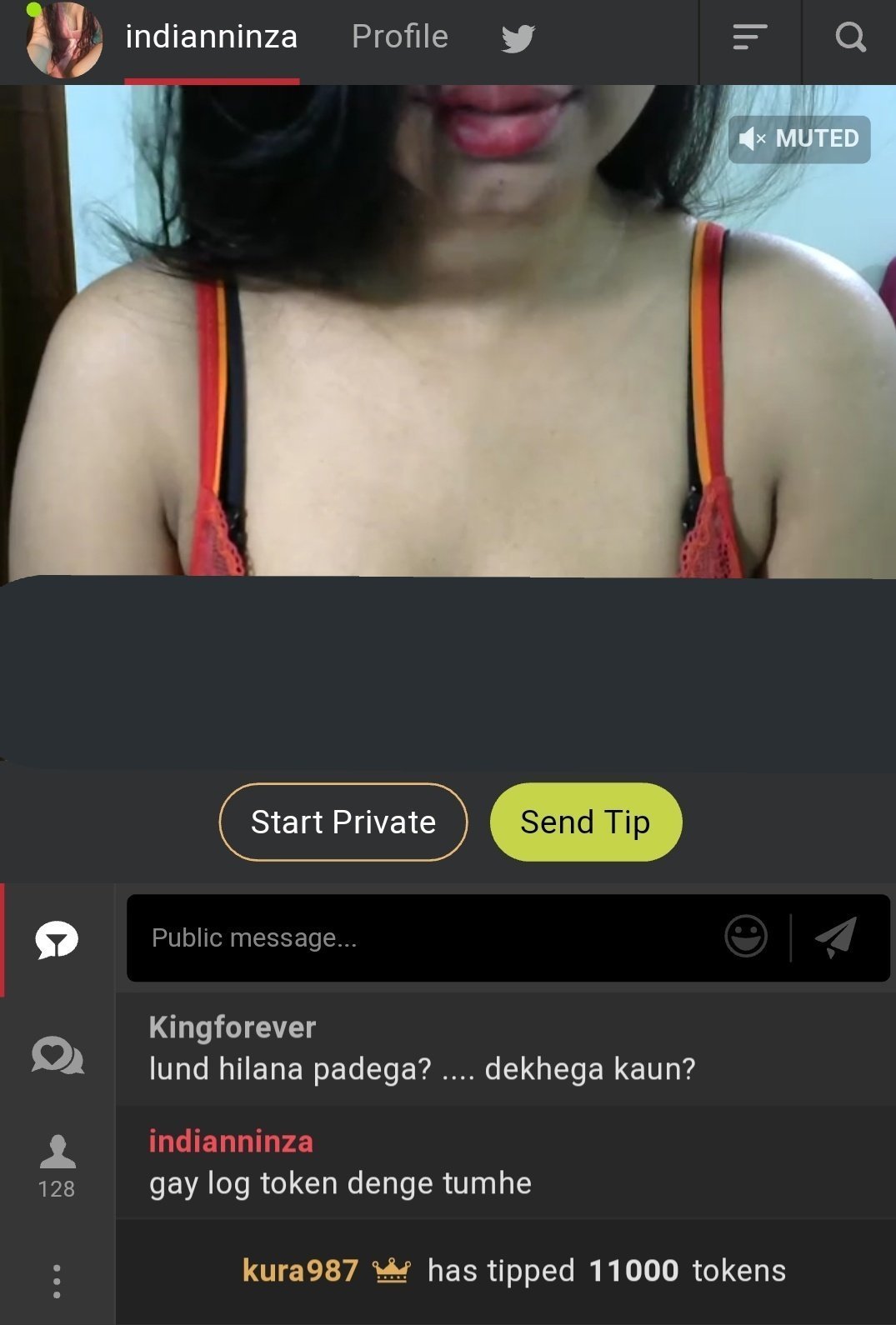The image size is (896, 1325).
Task: Switch to public chat tab
Action: [x=57, y=940]
